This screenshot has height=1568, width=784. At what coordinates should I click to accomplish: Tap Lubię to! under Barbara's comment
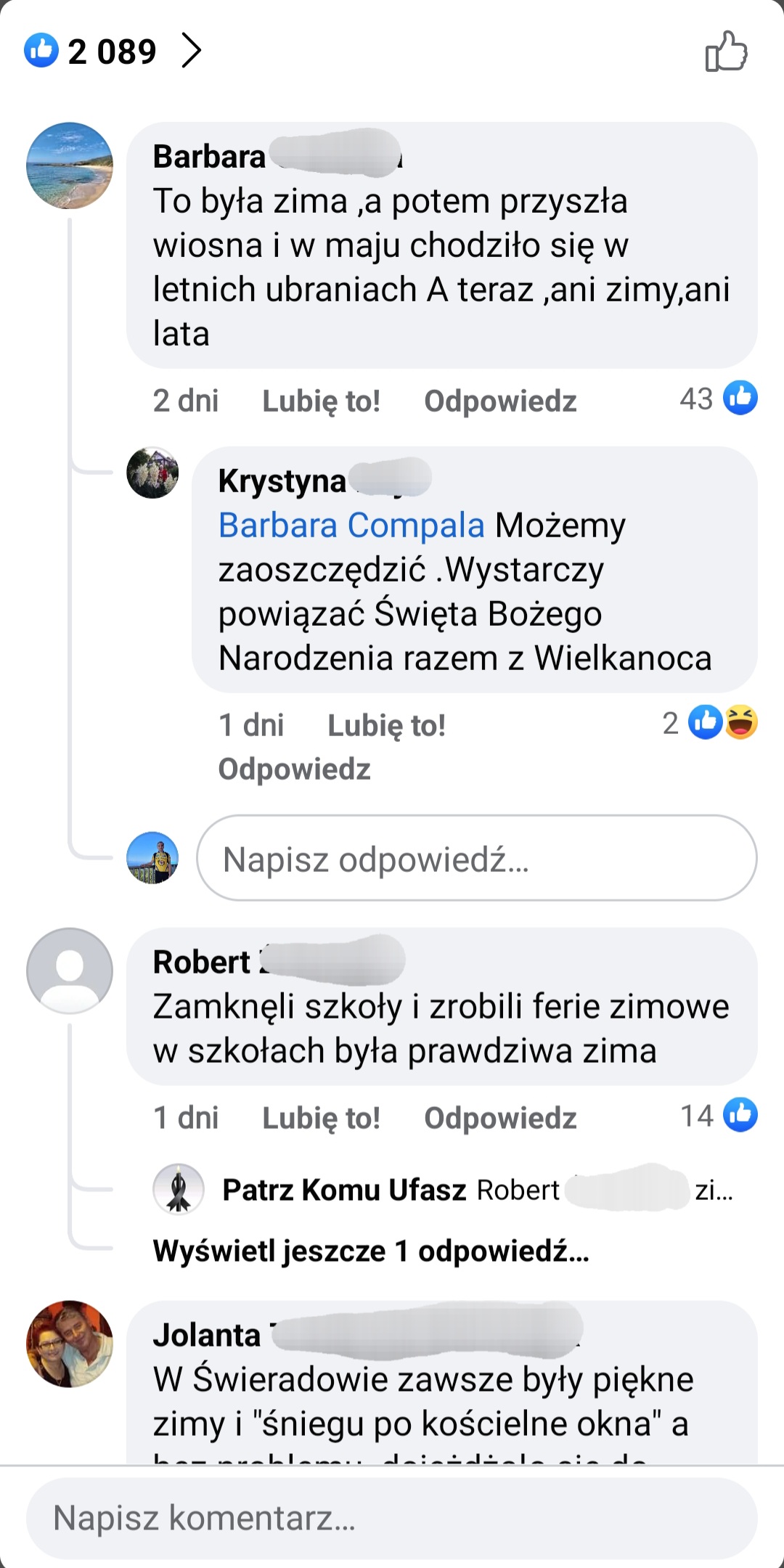pyautogui.click(x=321, y=401)
